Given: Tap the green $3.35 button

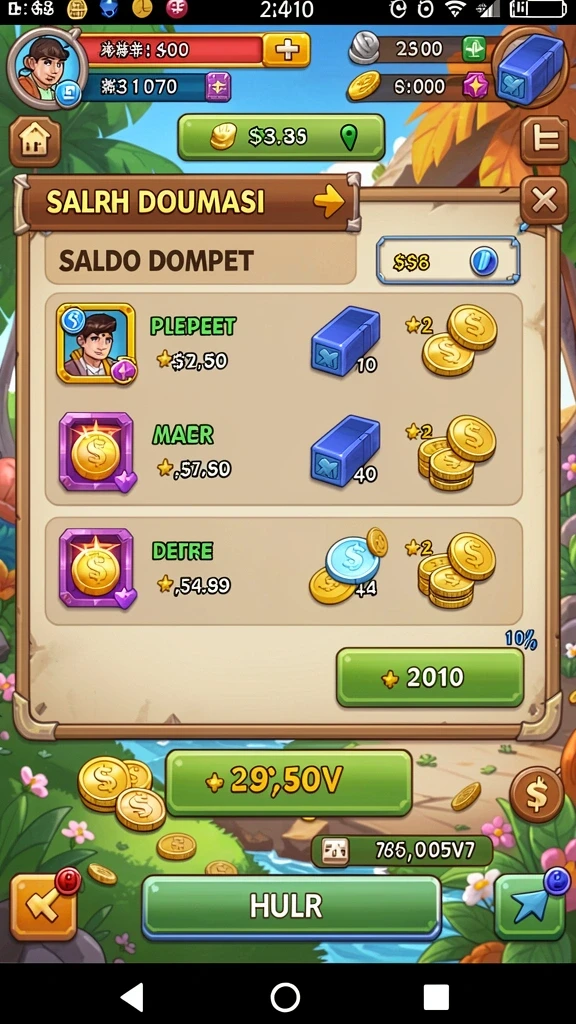Looking at the screenshot, I should click(x=281, y=136).
